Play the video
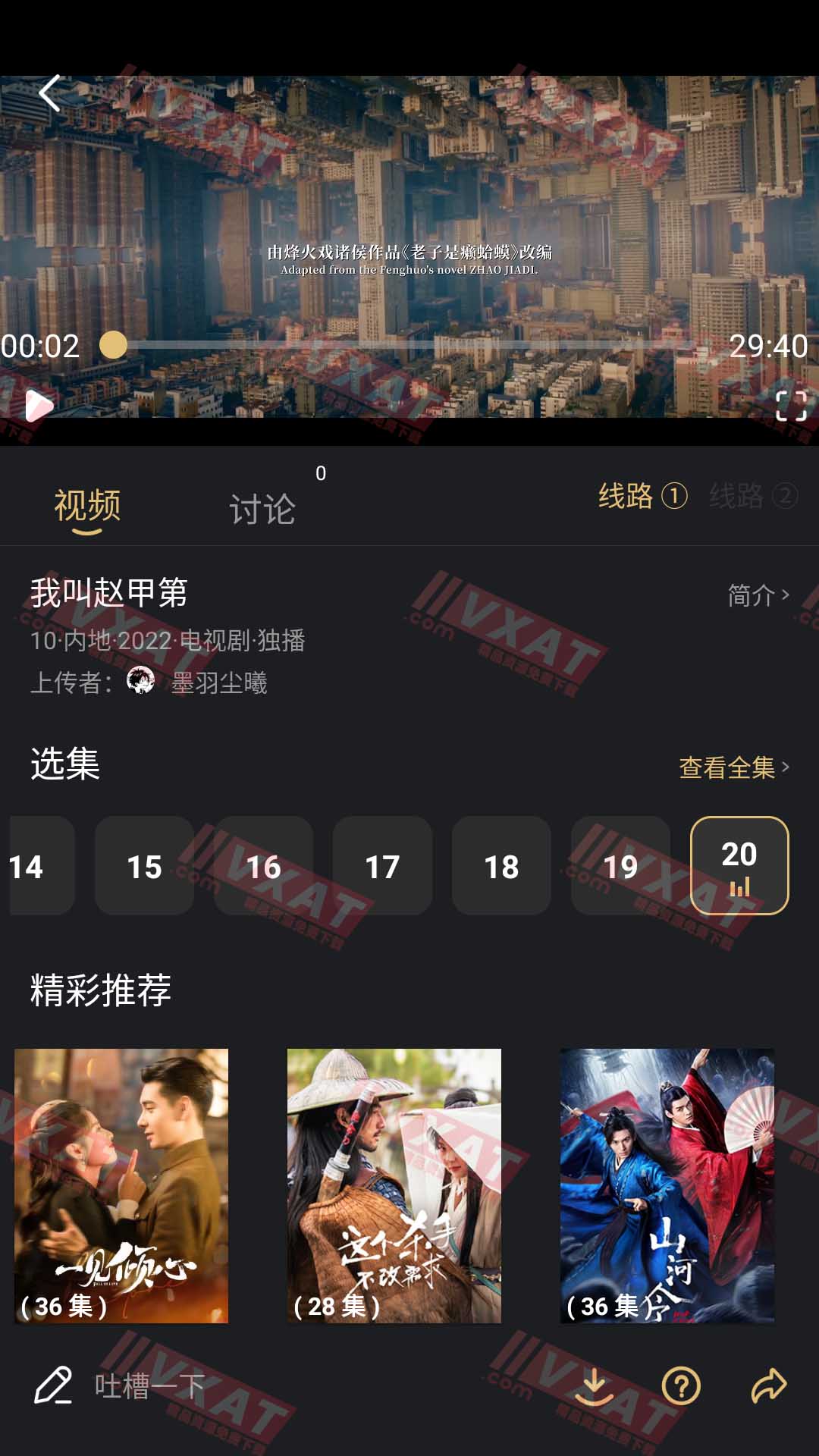819x1456 pixels. [x=39, y=406]
